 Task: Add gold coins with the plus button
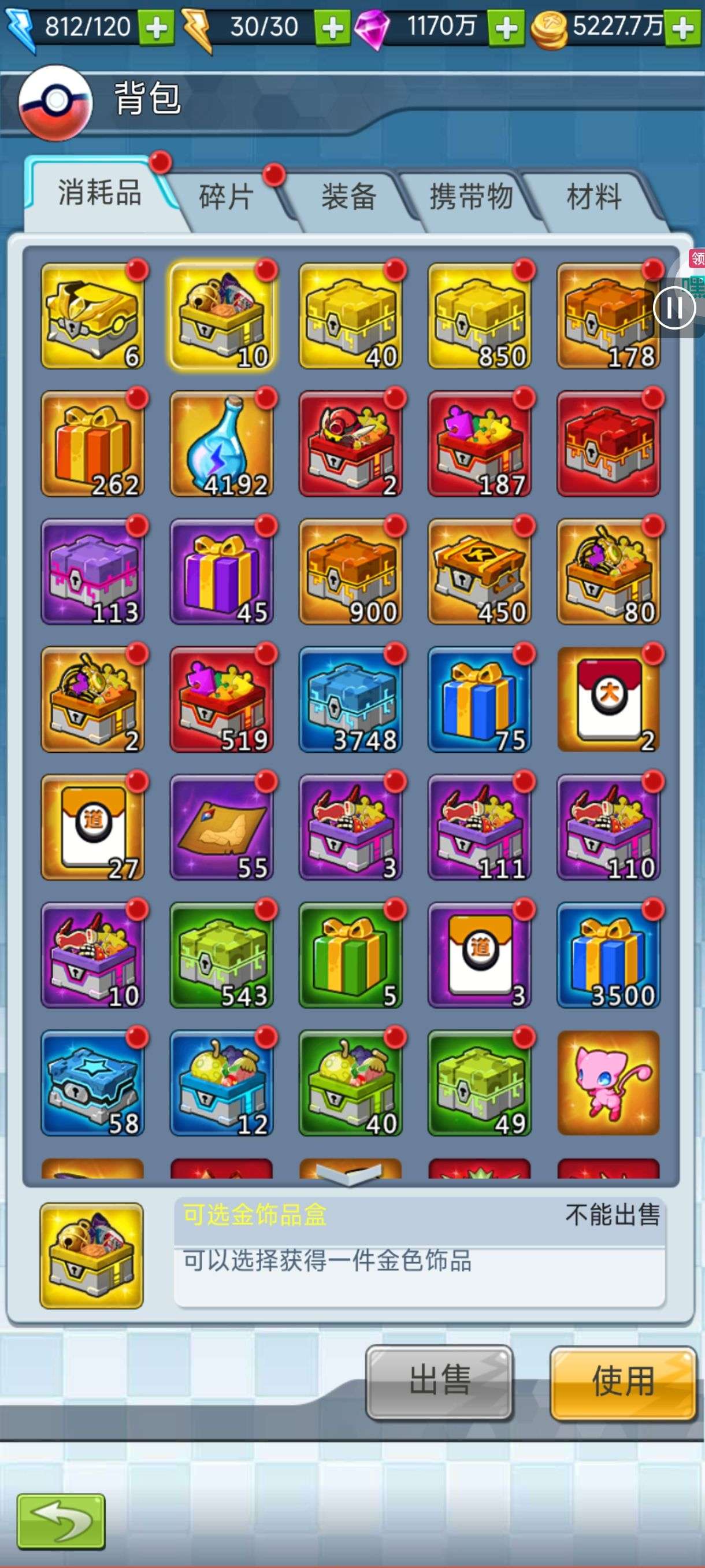pos(682,28)
